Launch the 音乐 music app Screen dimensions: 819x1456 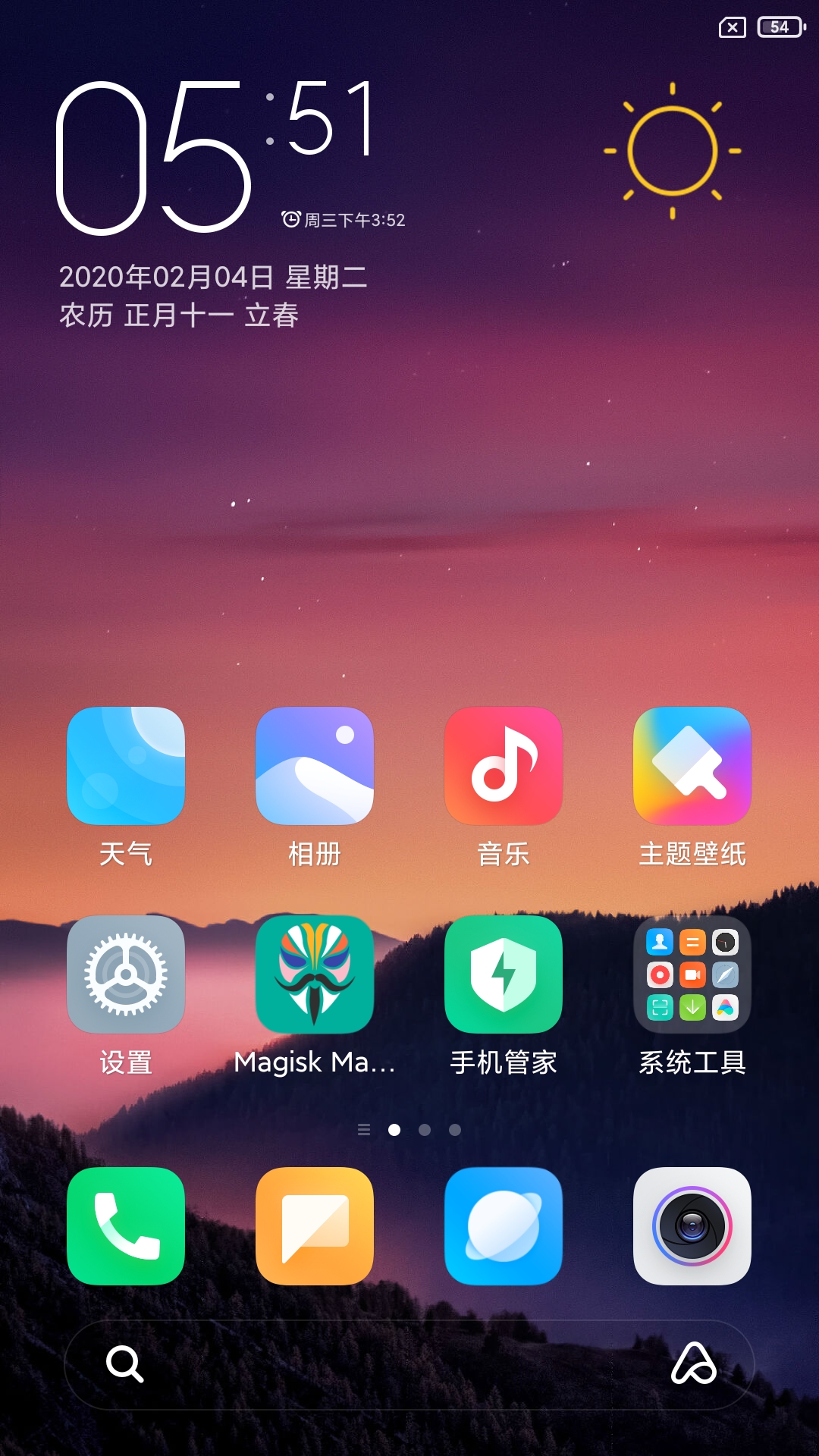tap(504, 766)
